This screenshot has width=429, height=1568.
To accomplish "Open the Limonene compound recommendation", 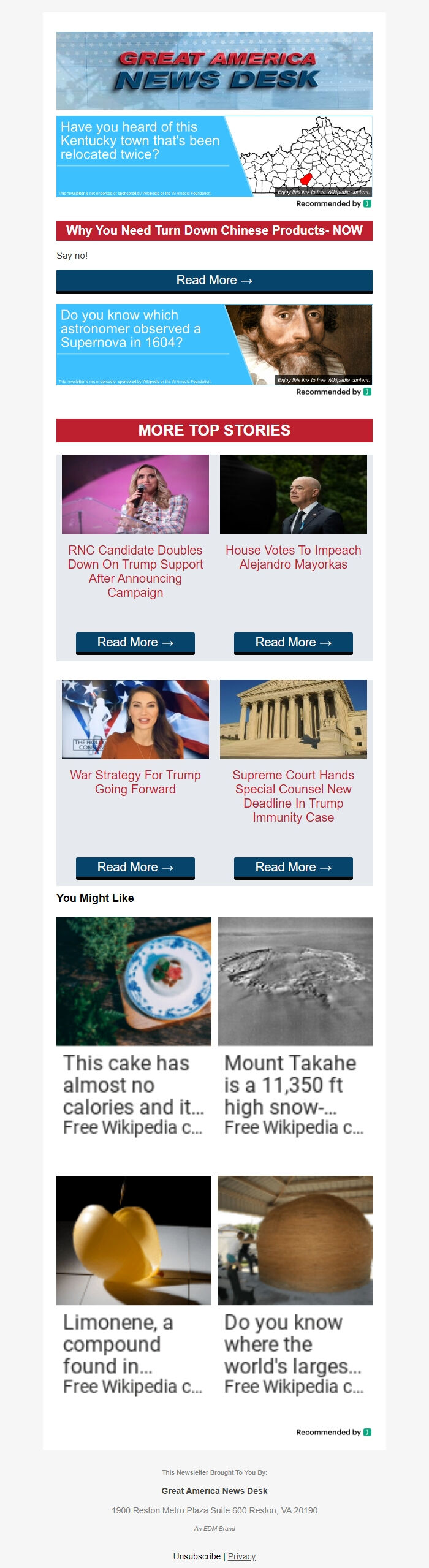I will 134,1287.
